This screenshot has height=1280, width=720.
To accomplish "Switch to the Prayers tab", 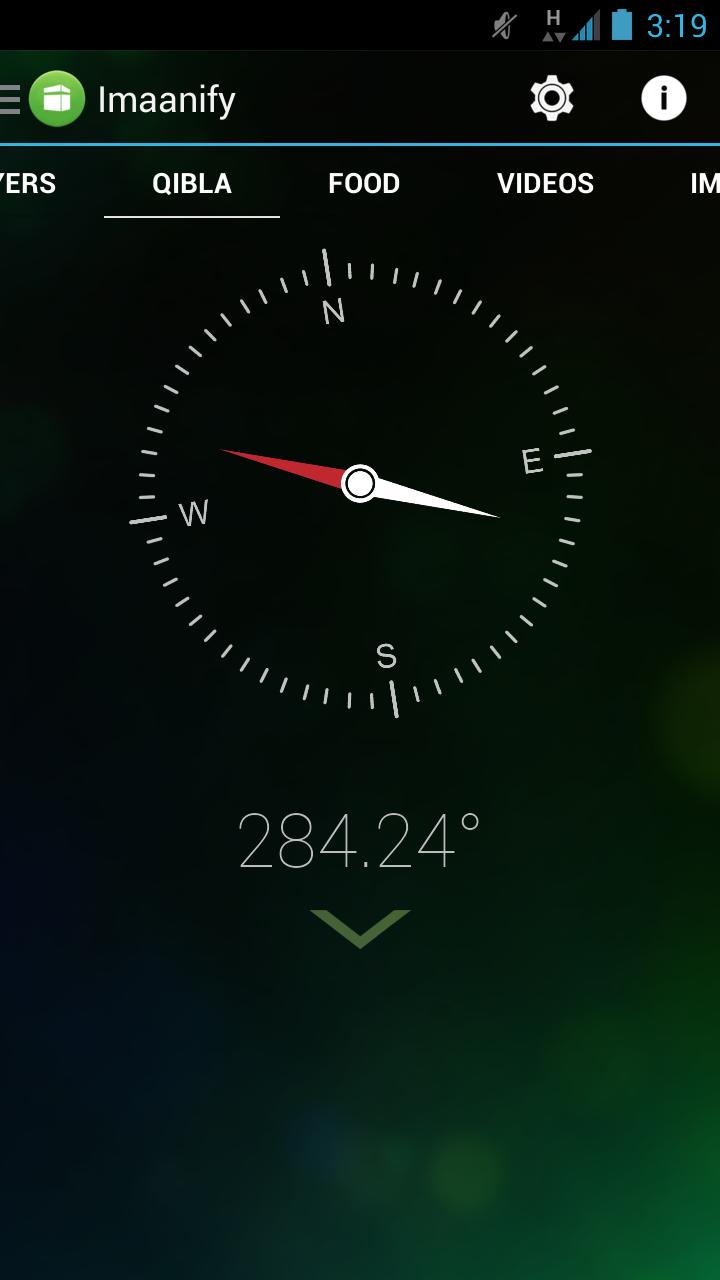I will (x=28, y=184).
